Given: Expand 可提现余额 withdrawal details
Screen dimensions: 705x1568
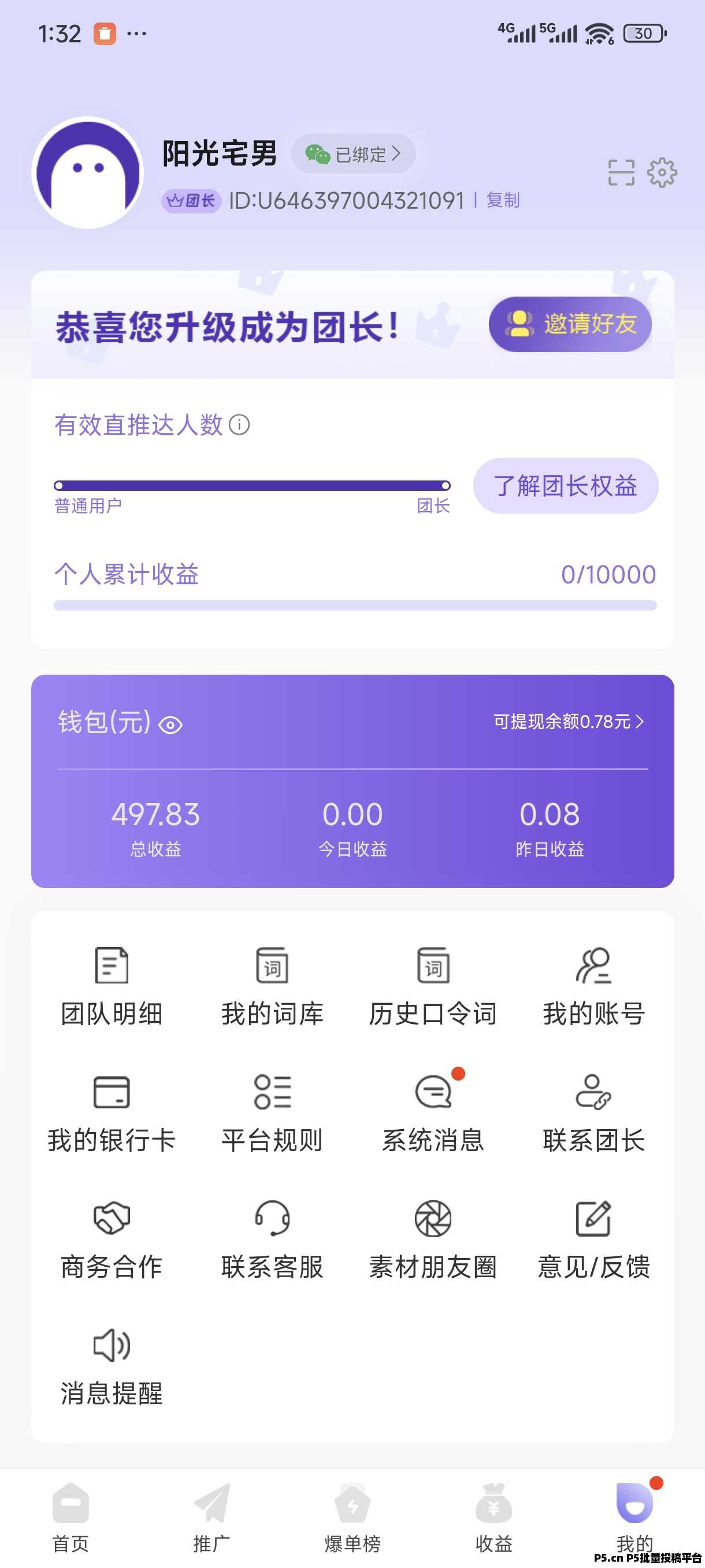Looking at the screenshot, I should click(x=567, y=723).
